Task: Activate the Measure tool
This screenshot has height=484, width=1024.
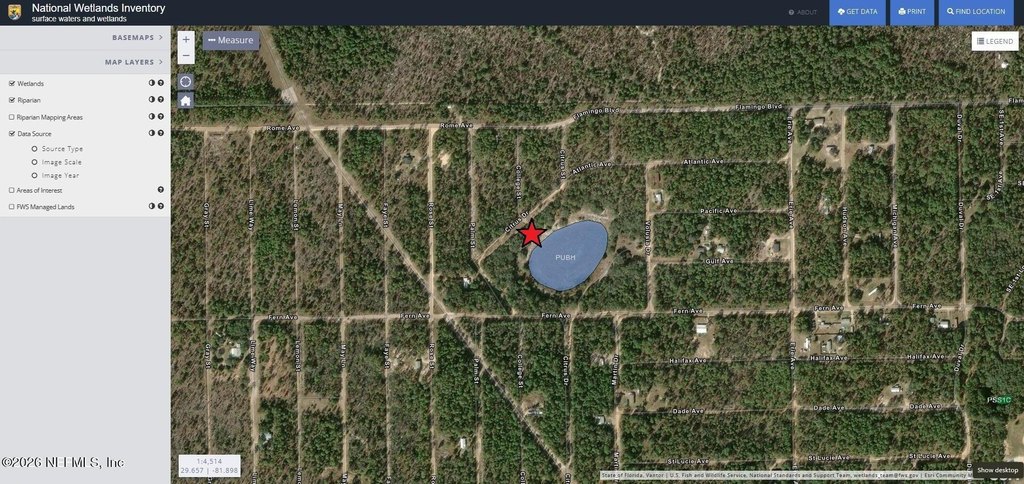Action: (x=231, y=40)
